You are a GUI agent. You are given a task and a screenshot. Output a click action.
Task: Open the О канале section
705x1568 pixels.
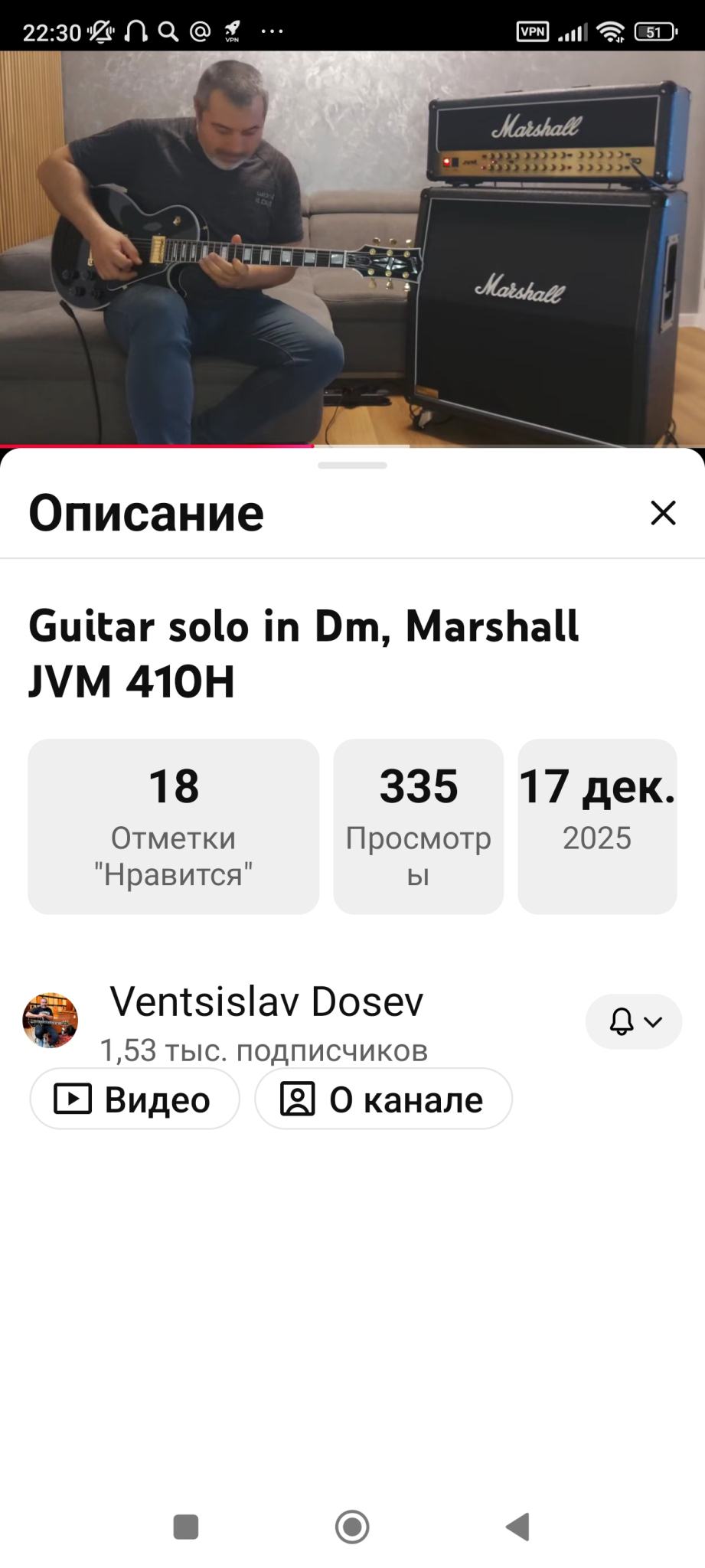383,1099
